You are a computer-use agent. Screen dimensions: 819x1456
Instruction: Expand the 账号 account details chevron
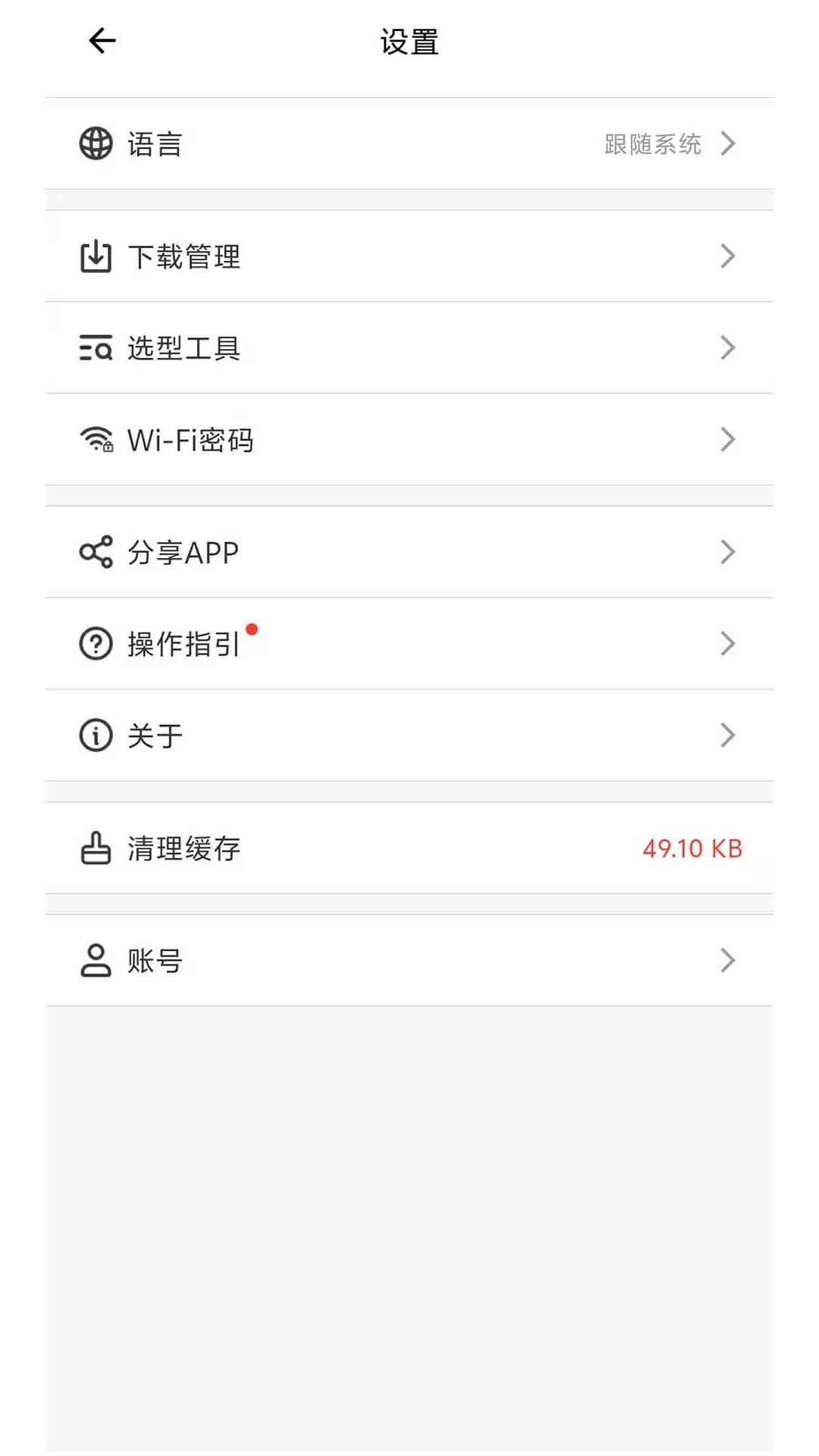pos(727,960)
